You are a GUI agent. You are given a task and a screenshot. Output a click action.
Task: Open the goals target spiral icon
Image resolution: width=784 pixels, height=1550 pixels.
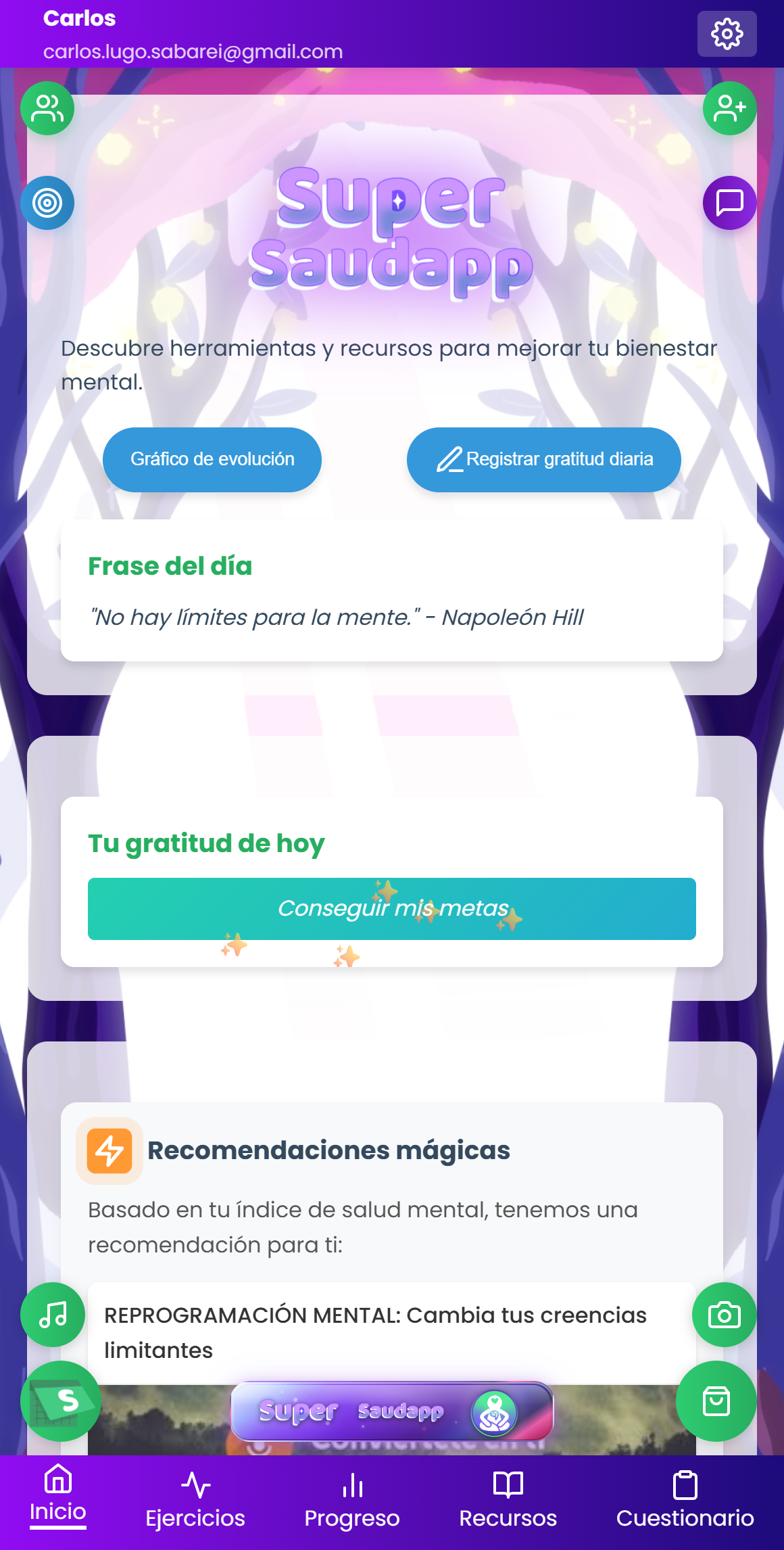pos(48,203)
